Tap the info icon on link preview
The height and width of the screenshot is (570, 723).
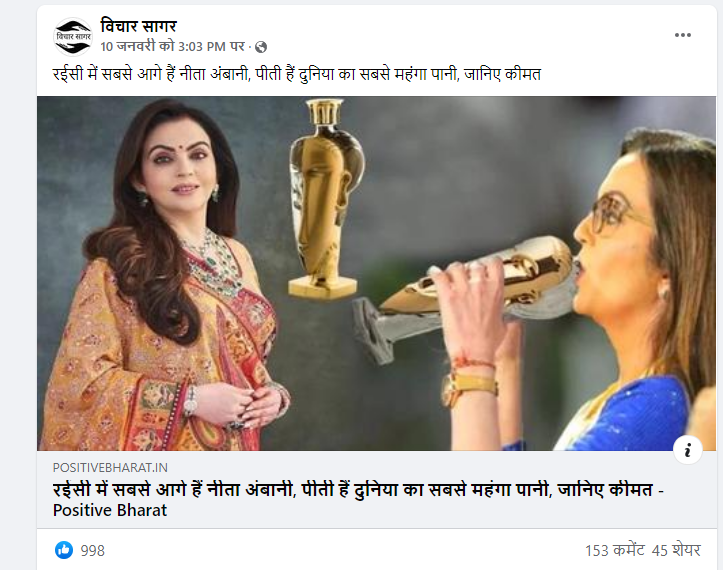[687, 450]
